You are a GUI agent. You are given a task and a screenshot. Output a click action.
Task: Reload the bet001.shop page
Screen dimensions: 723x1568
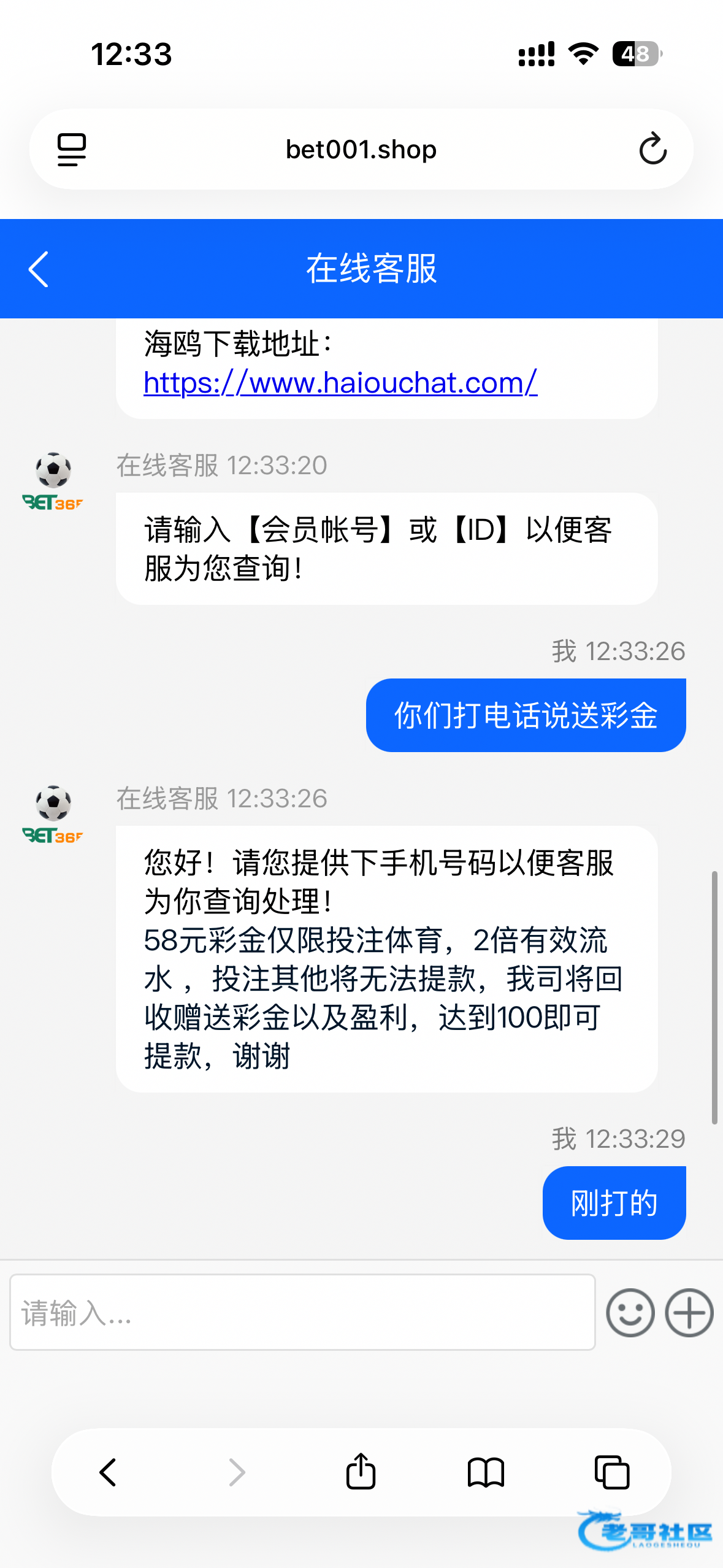652,149
